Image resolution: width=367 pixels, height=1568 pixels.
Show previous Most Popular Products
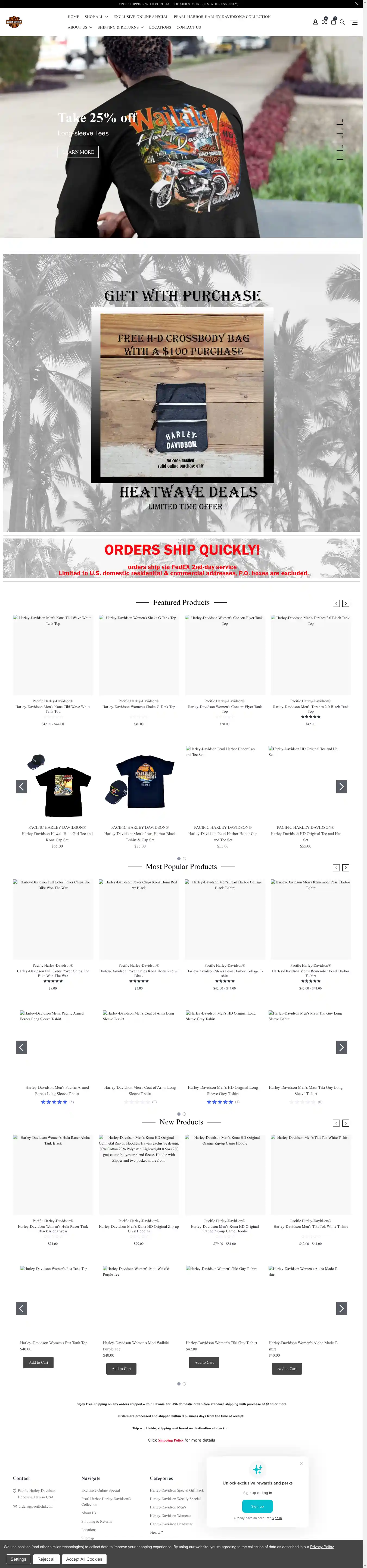pos(336,867)
